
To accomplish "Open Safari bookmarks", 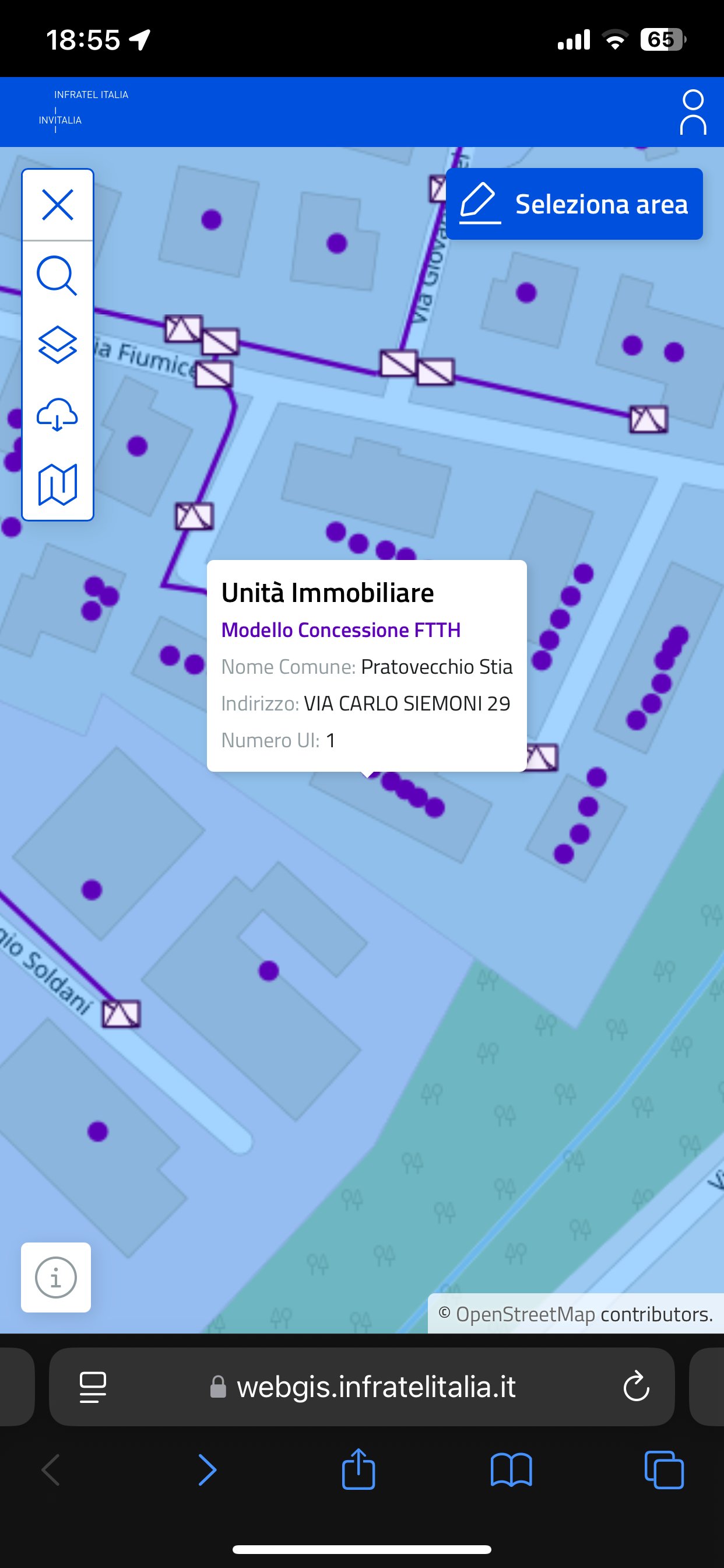I will 511,1470.
